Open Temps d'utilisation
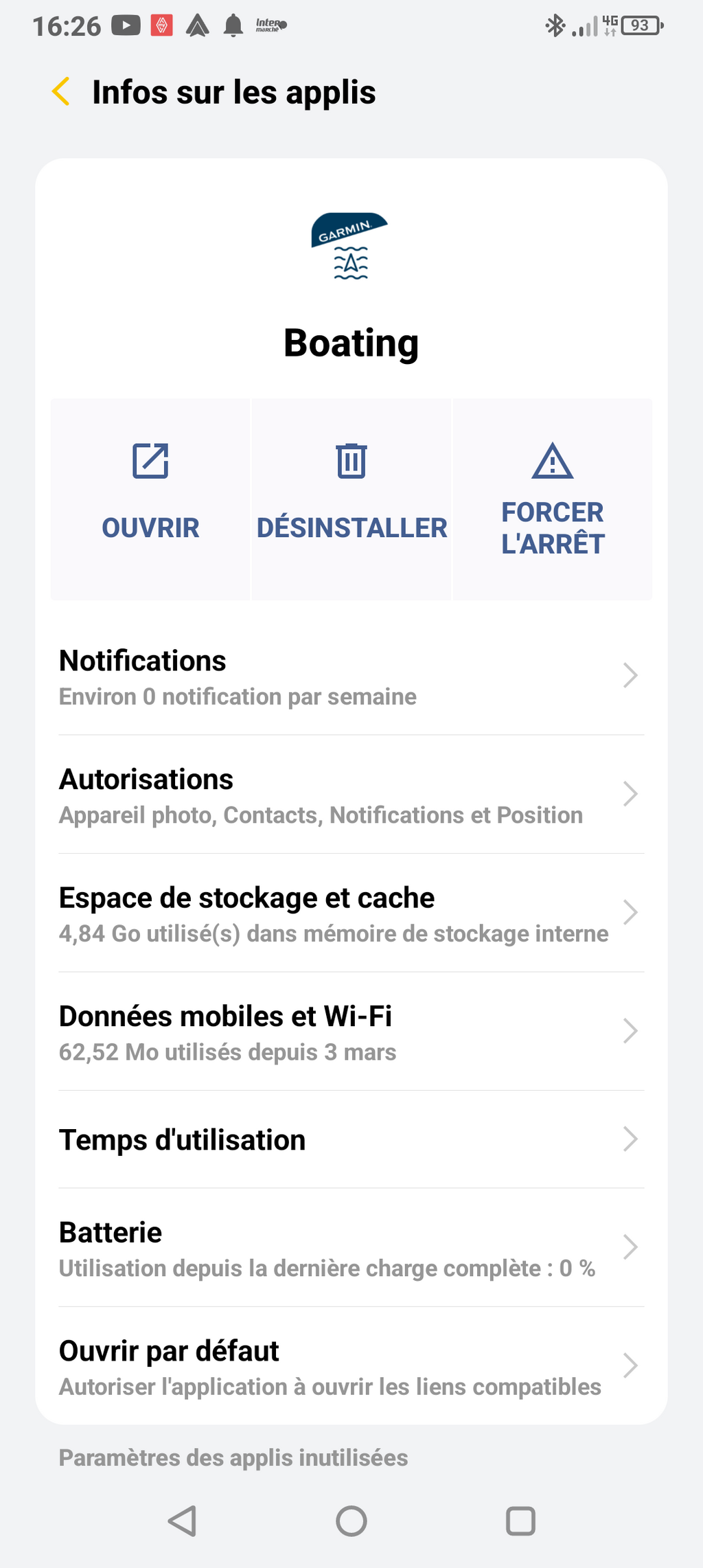Viewport: 703px width, 1568px height. [351, 1140]
